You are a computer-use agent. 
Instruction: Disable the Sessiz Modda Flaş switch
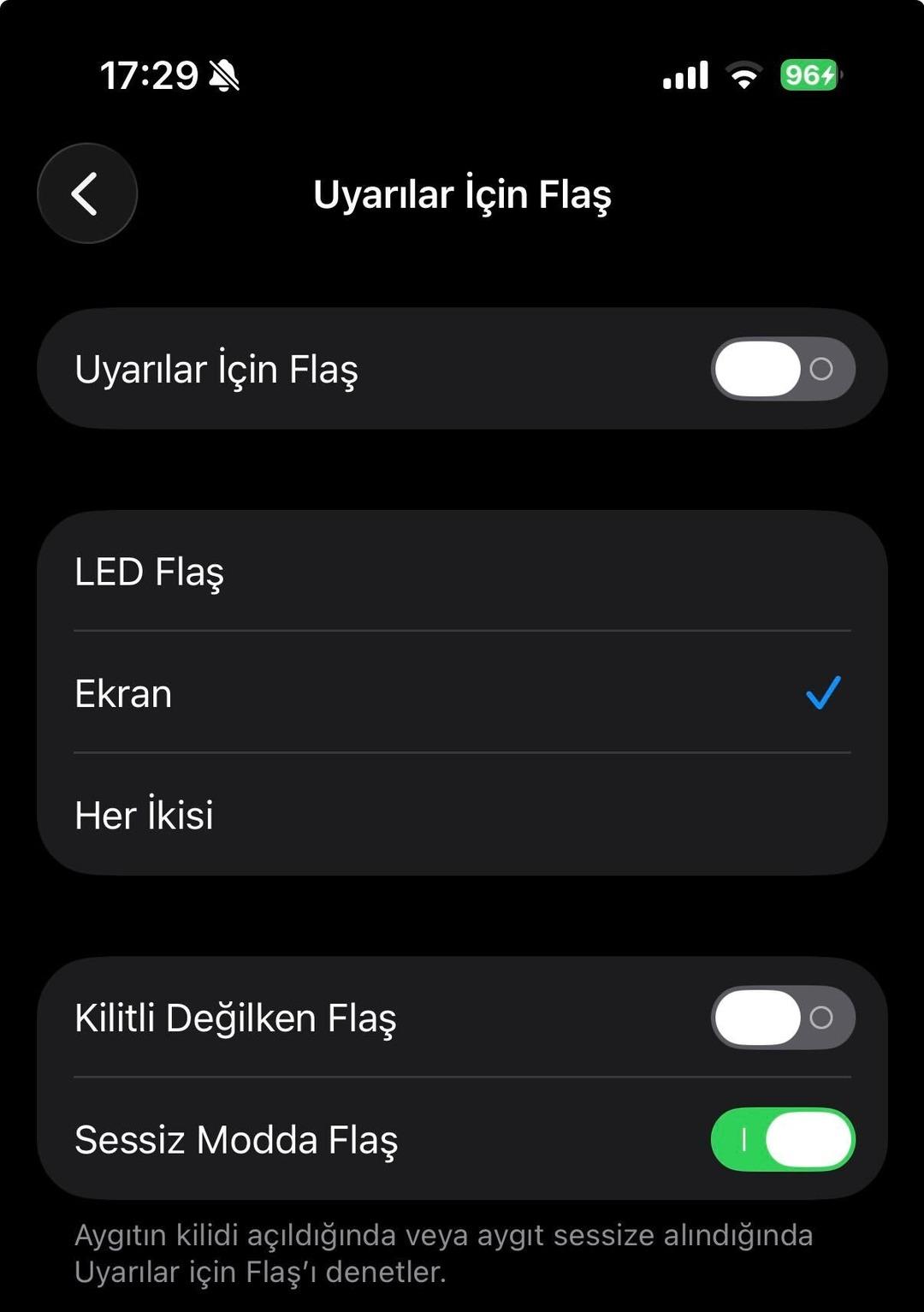point(782,1139)
